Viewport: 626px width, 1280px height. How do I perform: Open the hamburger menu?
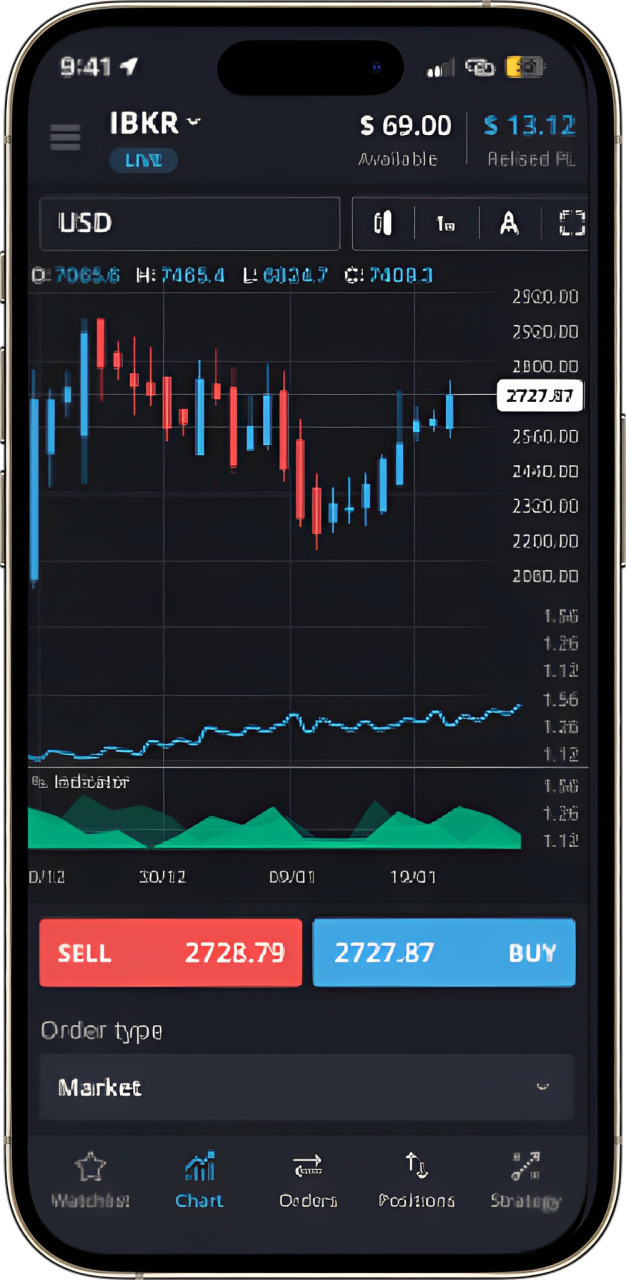65,137
